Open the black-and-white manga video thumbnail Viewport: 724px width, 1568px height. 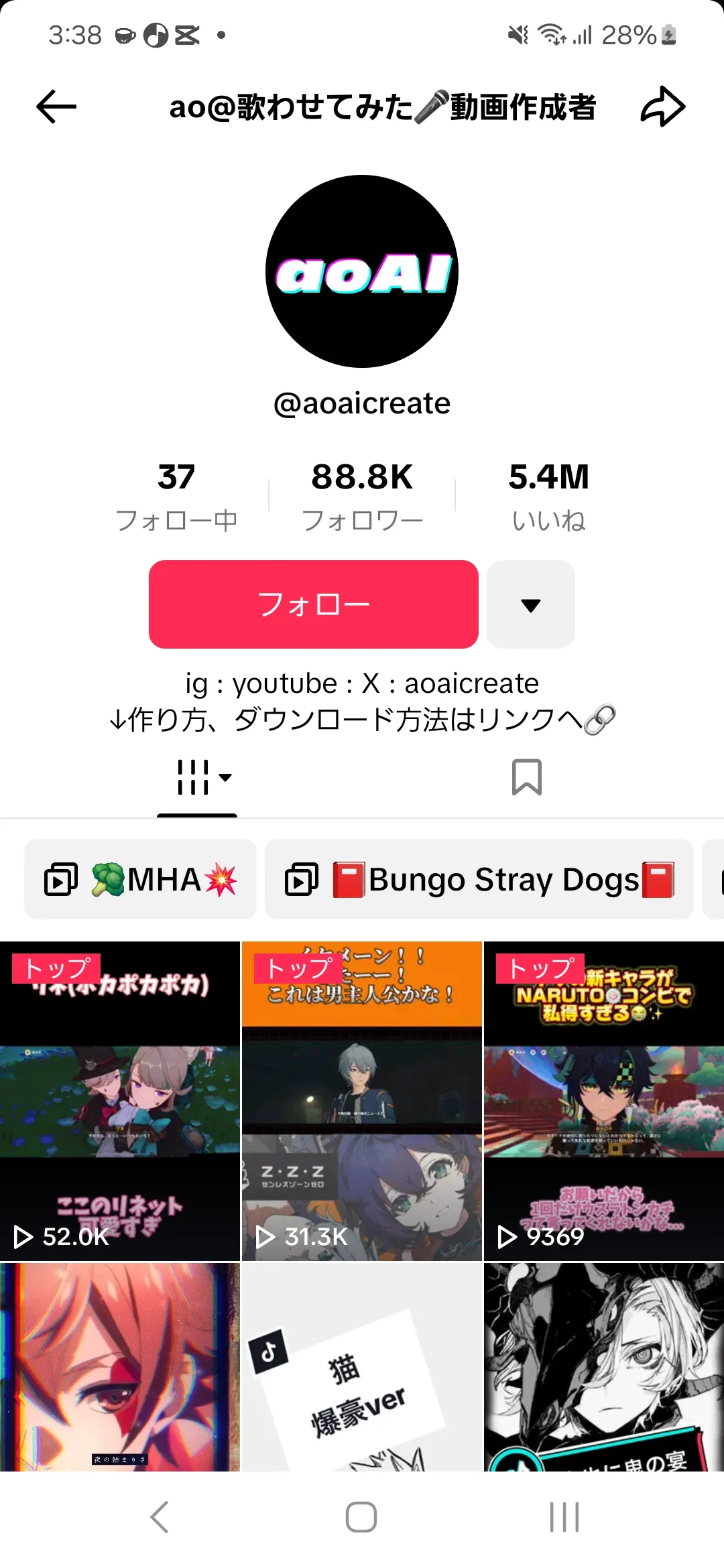(x=604, y=1367)
